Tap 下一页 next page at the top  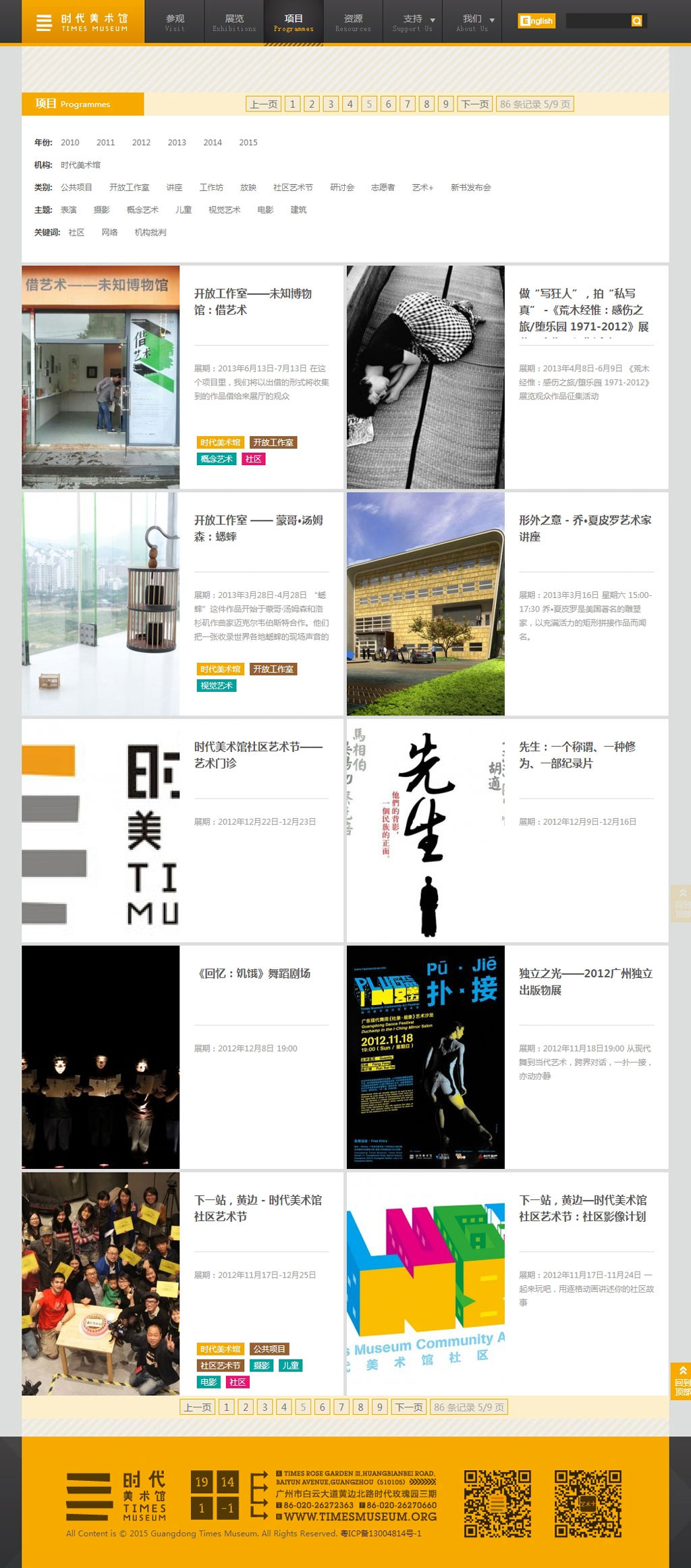point(475,104)
